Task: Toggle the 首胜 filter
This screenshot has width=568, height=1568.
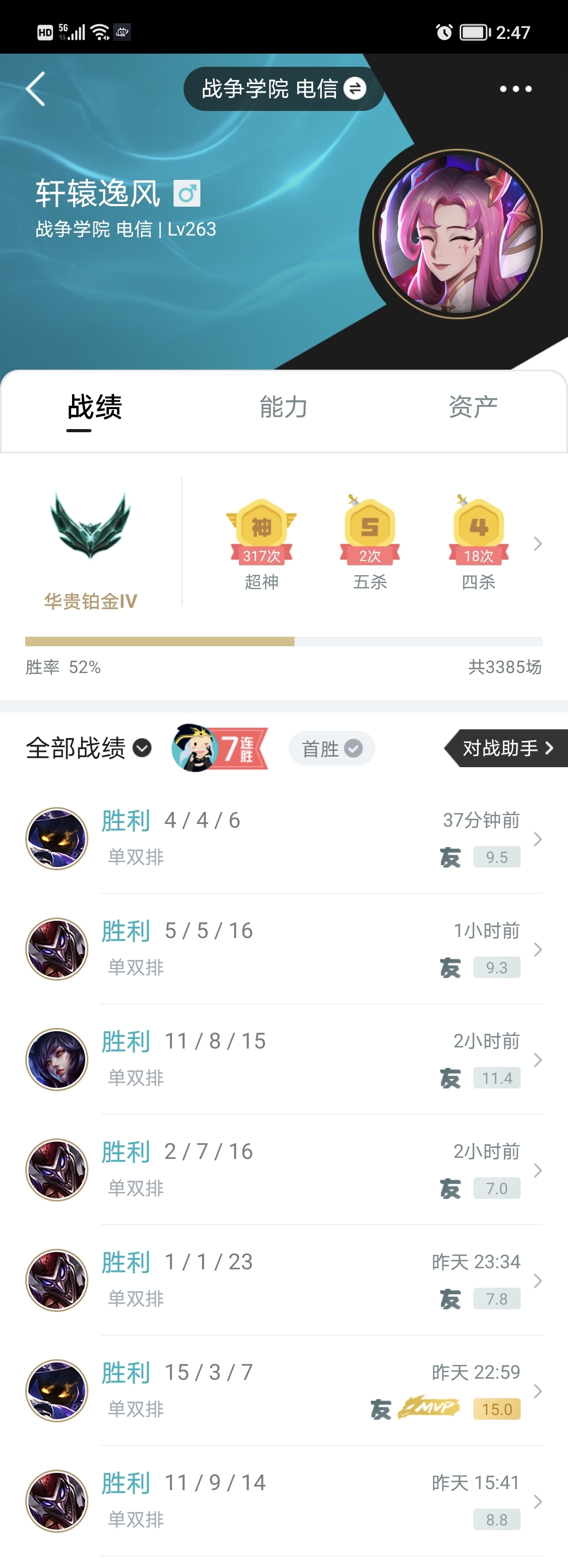Action: click(331, 749)
